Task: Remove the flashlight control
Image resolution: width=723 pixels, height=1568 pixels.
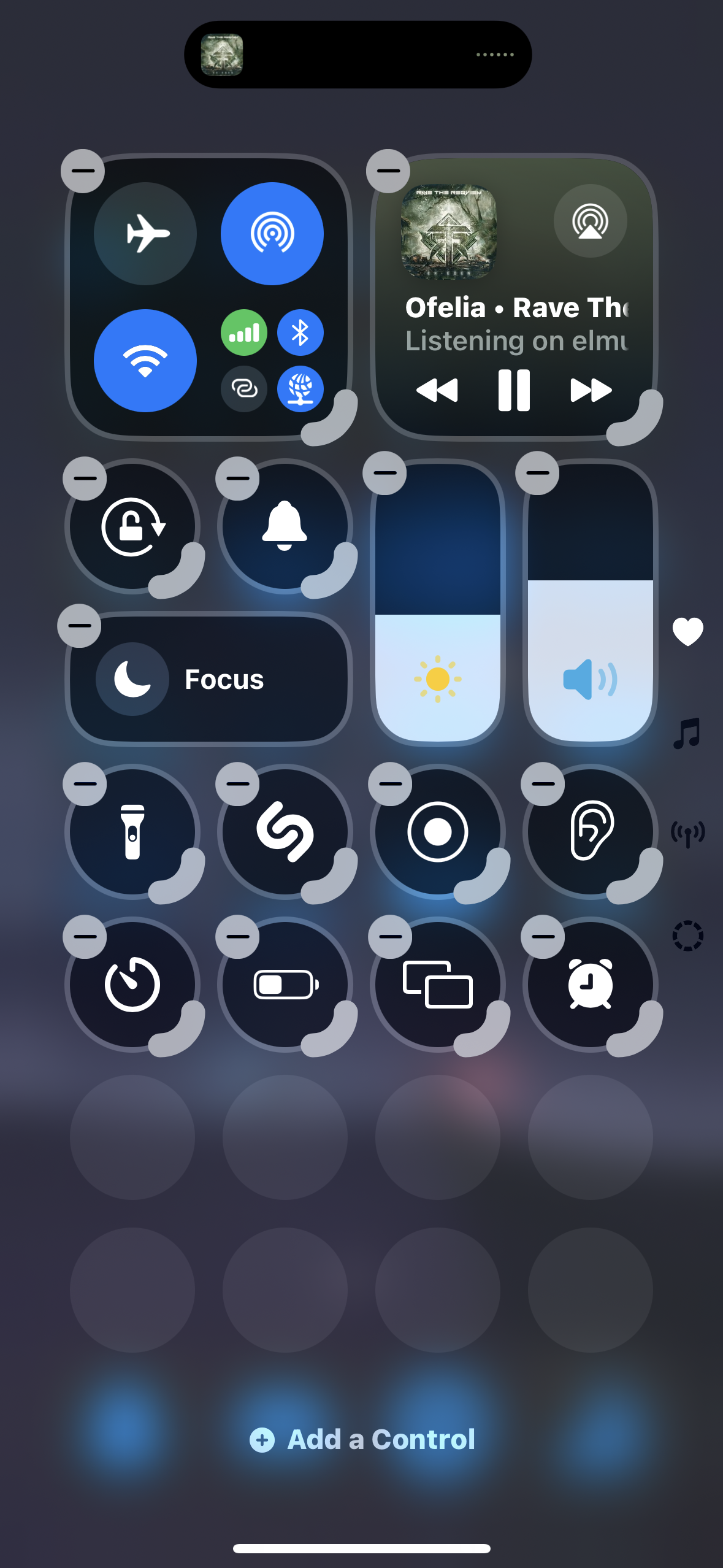Action: pyautogui.click(x=85, y=783)
